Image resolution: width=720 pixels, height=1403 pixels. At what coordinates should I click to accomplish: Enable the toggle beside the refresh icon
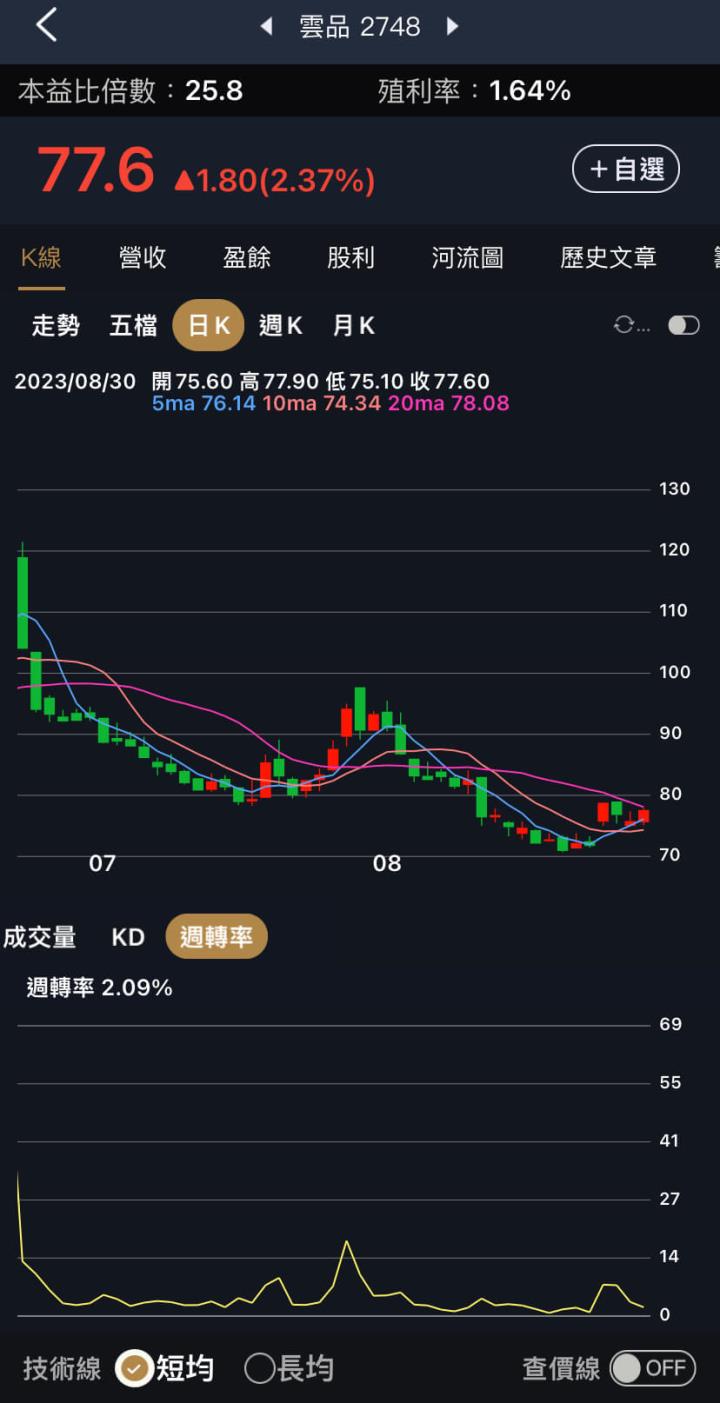point(682,324)
